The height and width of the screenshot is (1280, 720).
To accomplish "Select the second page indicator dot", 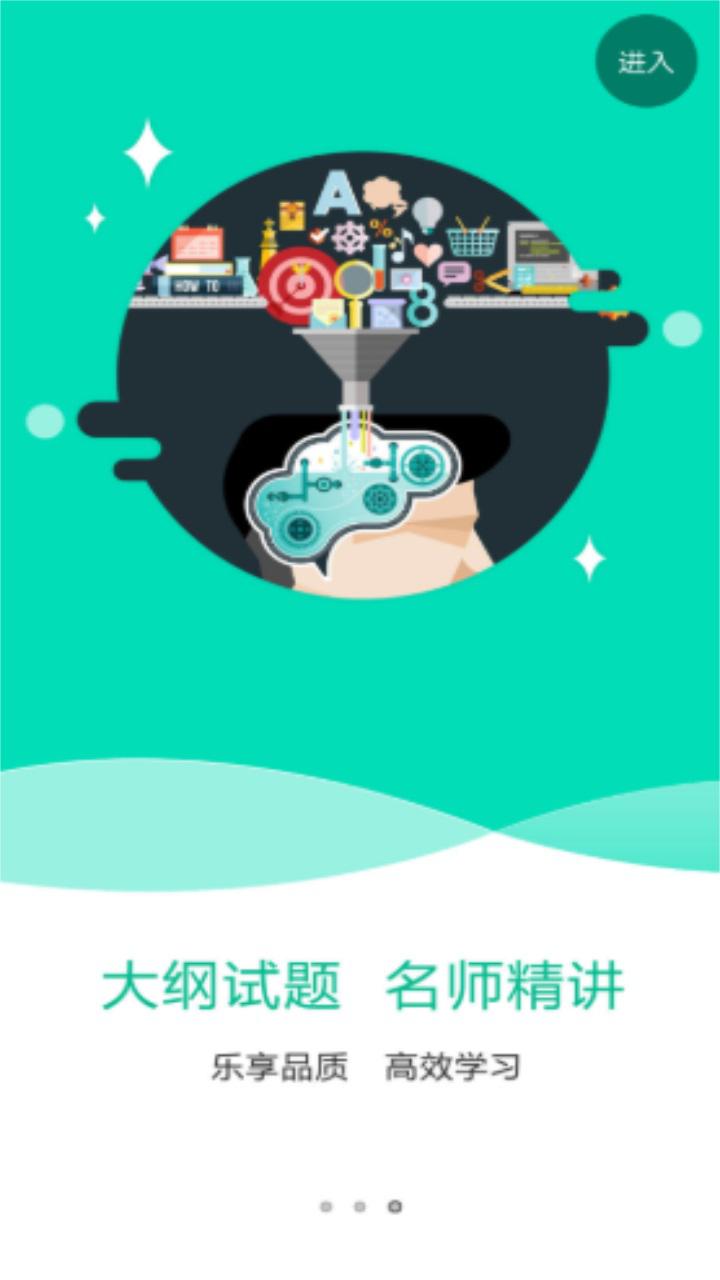I will click(x=359, y=1206).
